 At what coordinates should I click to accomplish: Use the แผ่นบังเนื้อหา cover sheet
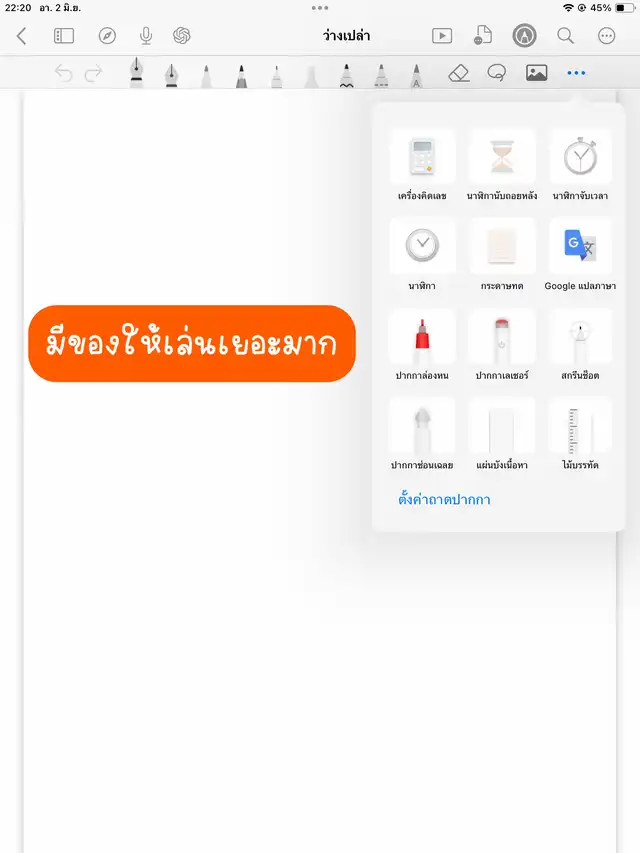click(x=502, y=427)
